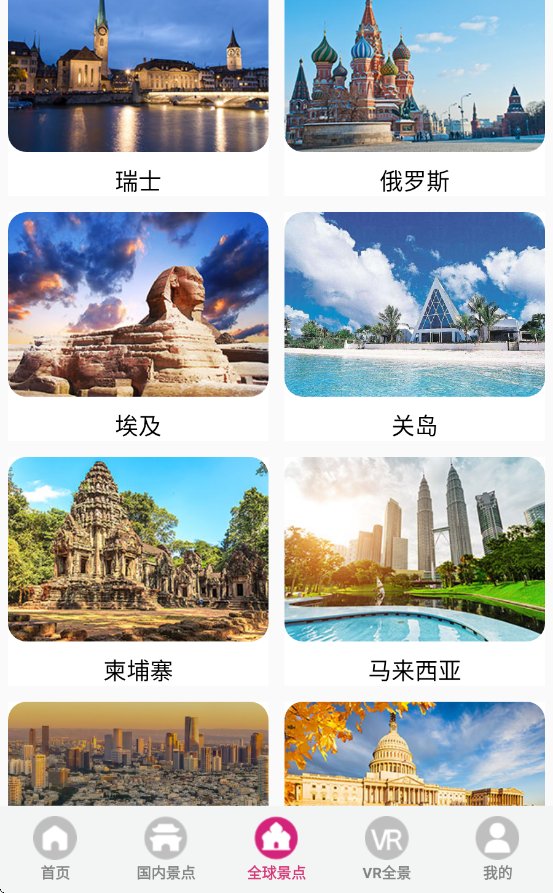View the 关岛 beach destination

415,326
